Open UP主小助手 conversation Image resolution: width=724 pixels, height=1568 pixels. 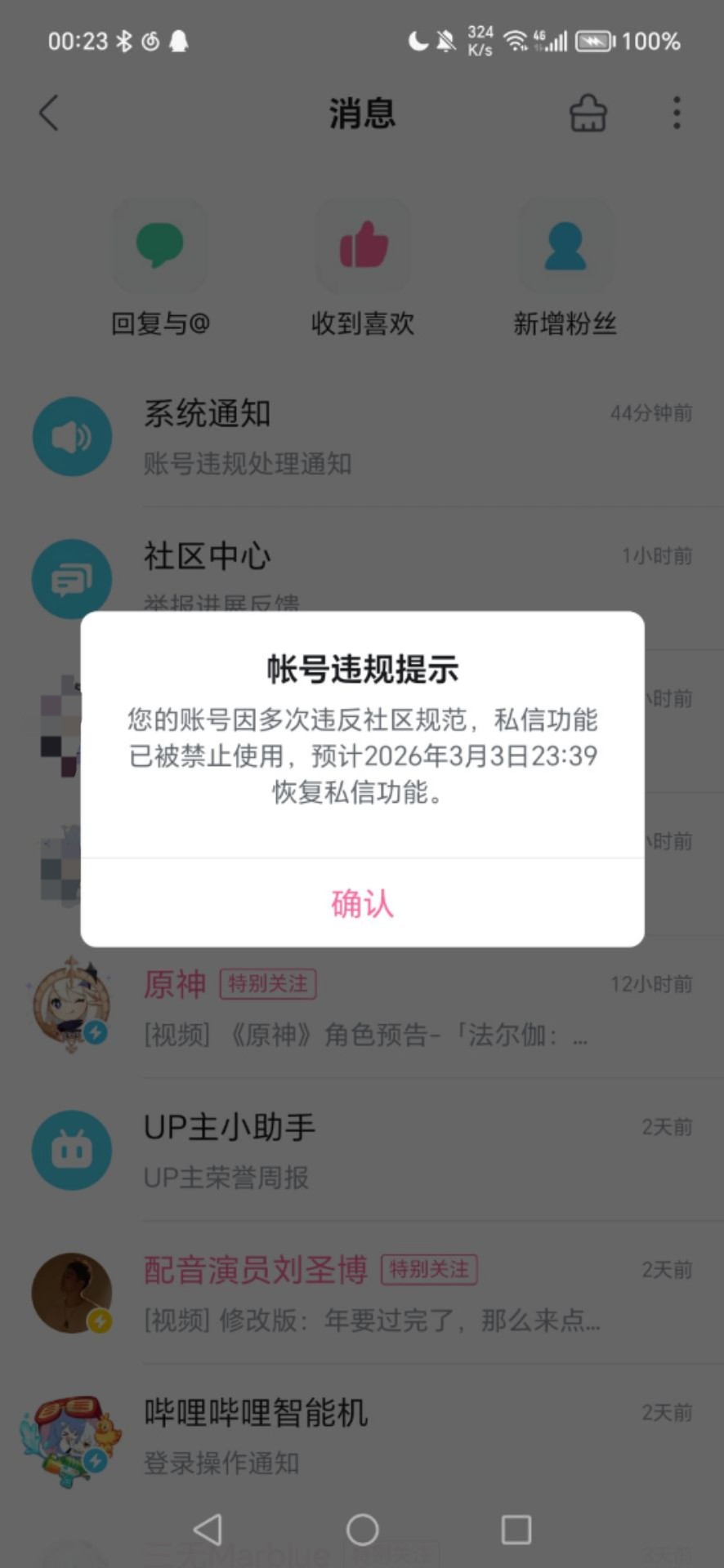click(x=362, y=1151)
